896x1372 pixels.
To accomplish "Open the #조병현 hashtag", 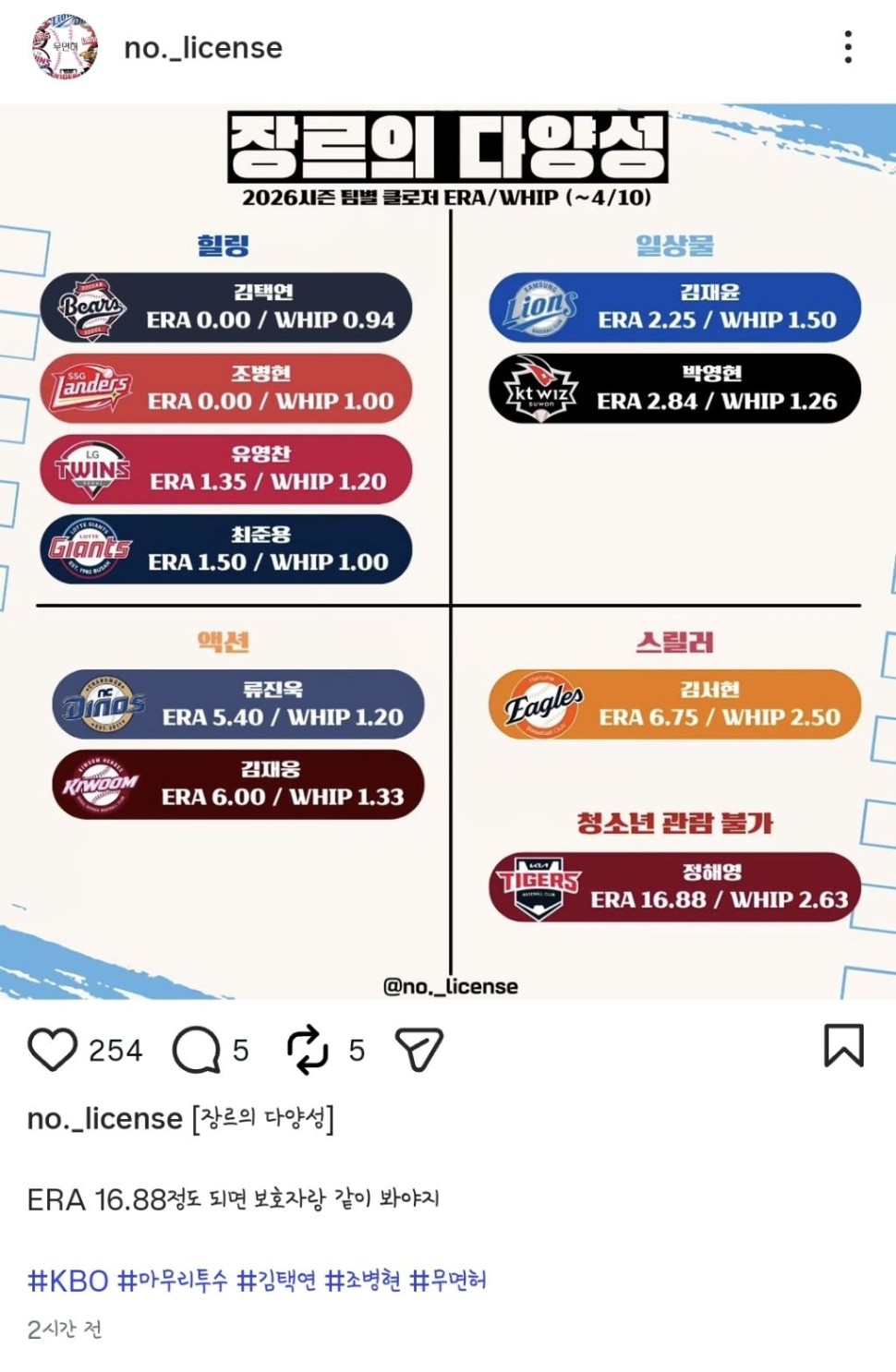I will click(362, 1281).
